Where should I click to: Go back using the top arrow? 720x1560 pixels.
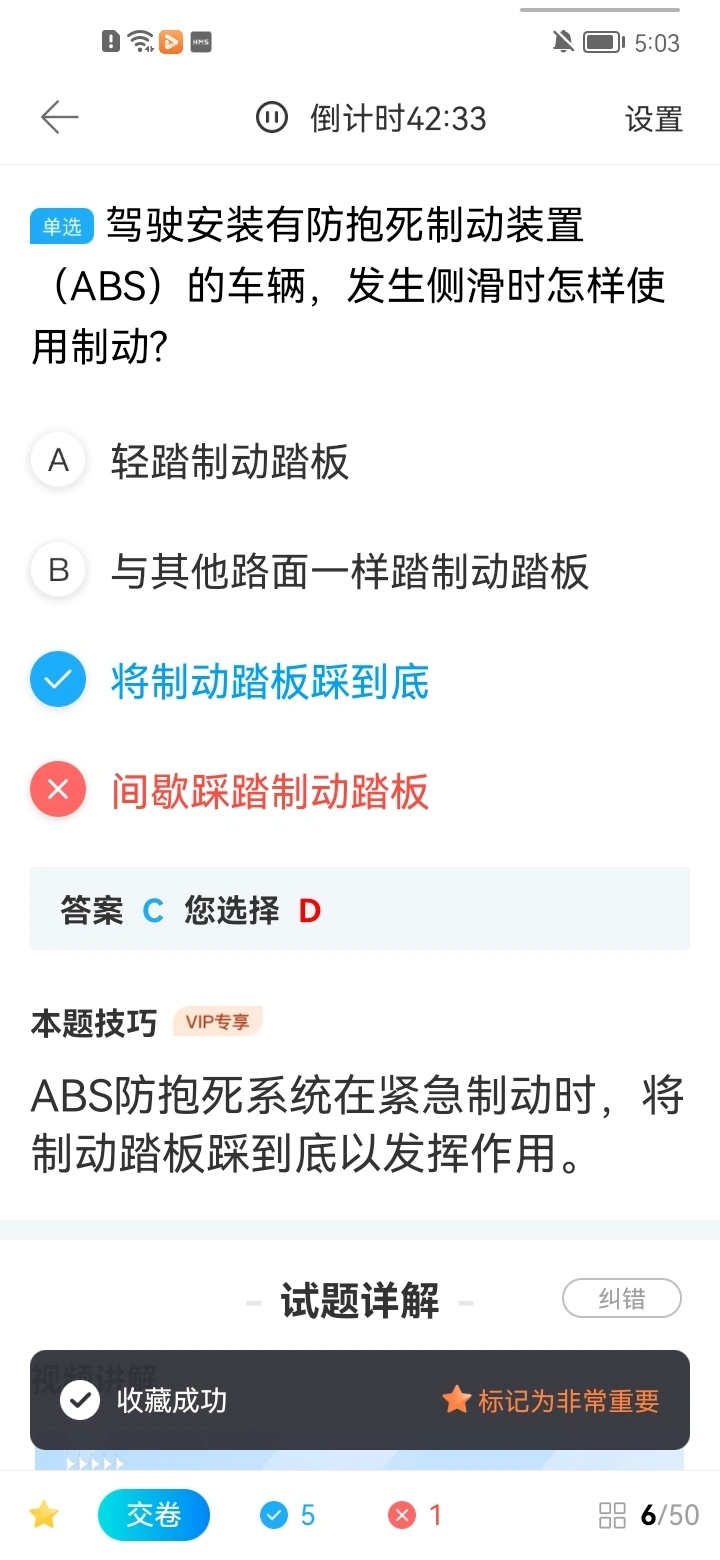[x=59, y=118]
